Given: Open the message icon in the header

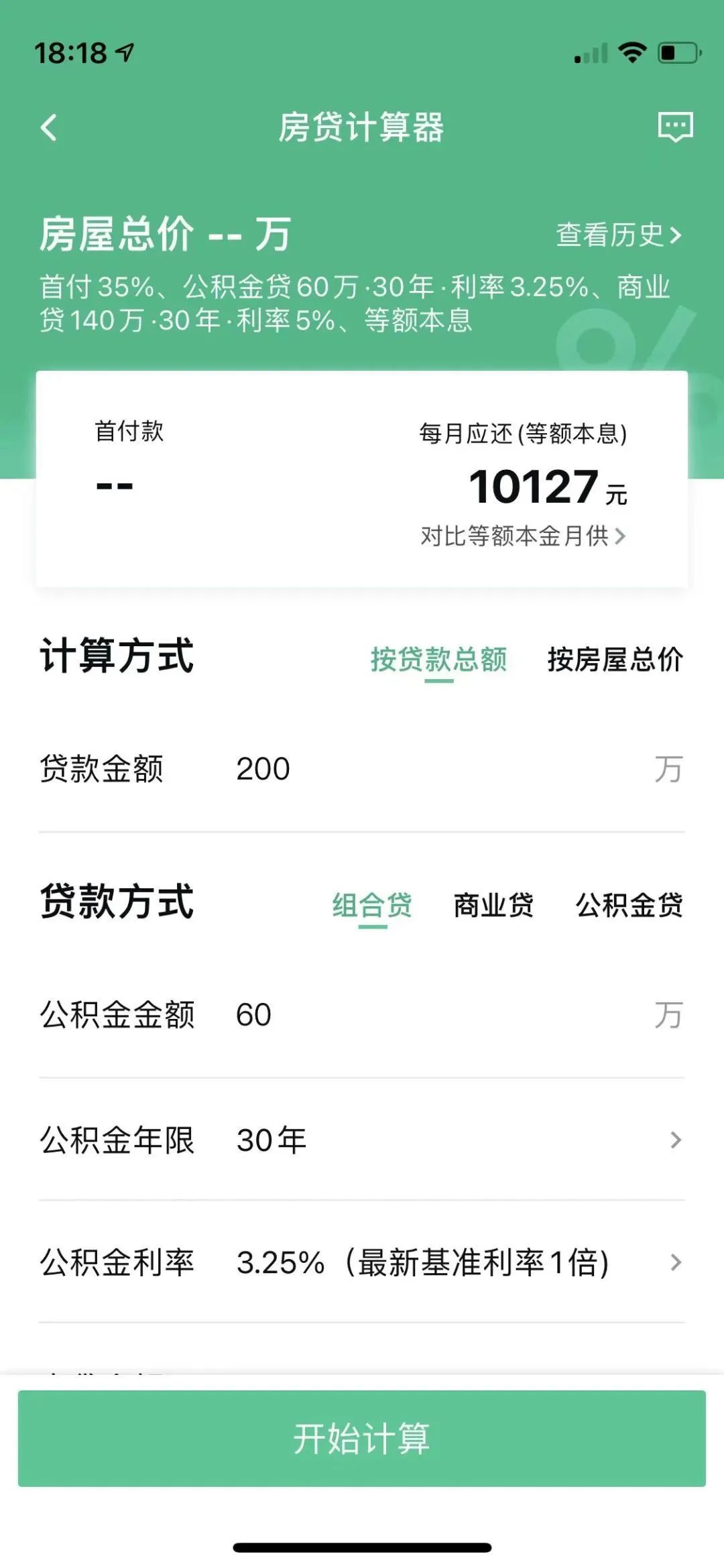Looking at the screenshot, I should 675,127.
